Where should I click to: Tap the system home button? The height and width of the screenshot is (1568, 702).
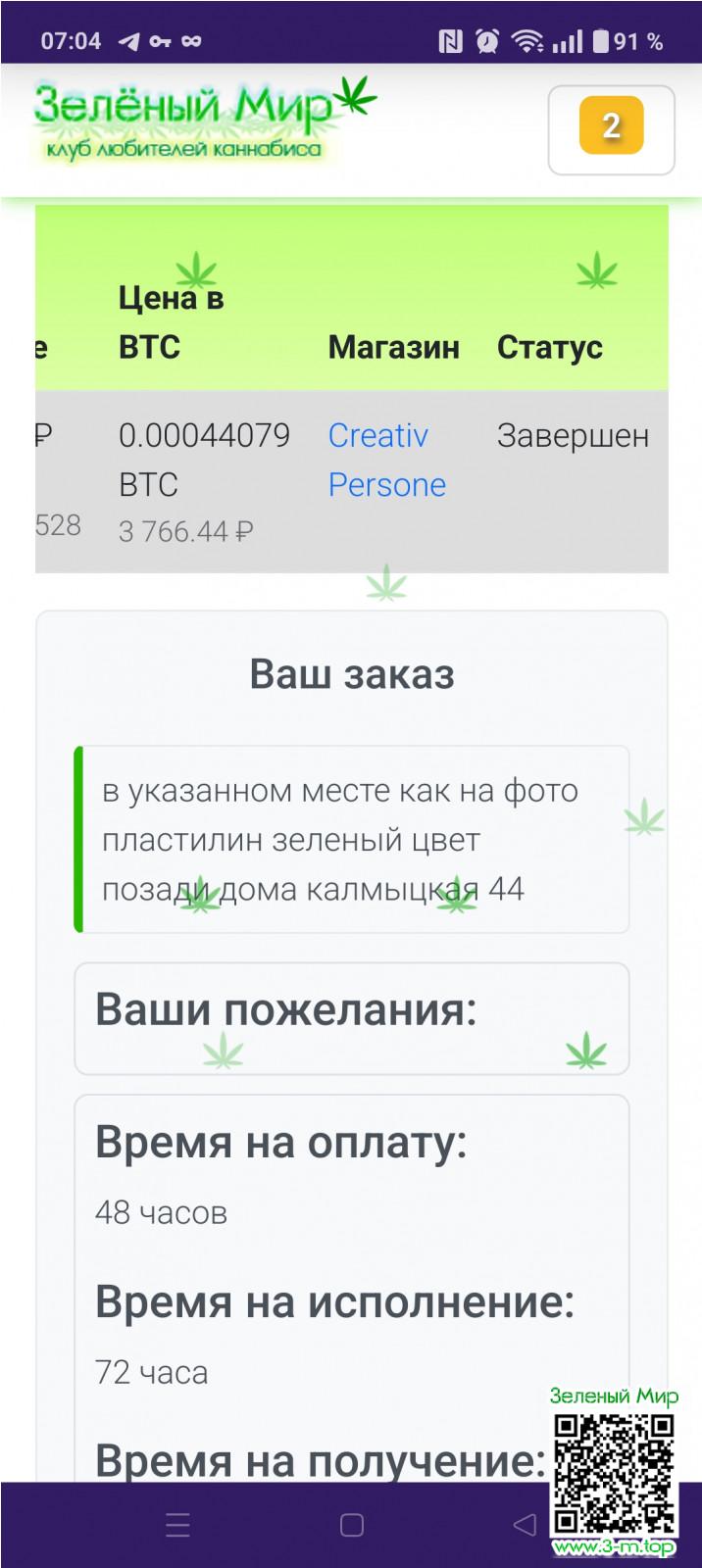pos(351,1524)
